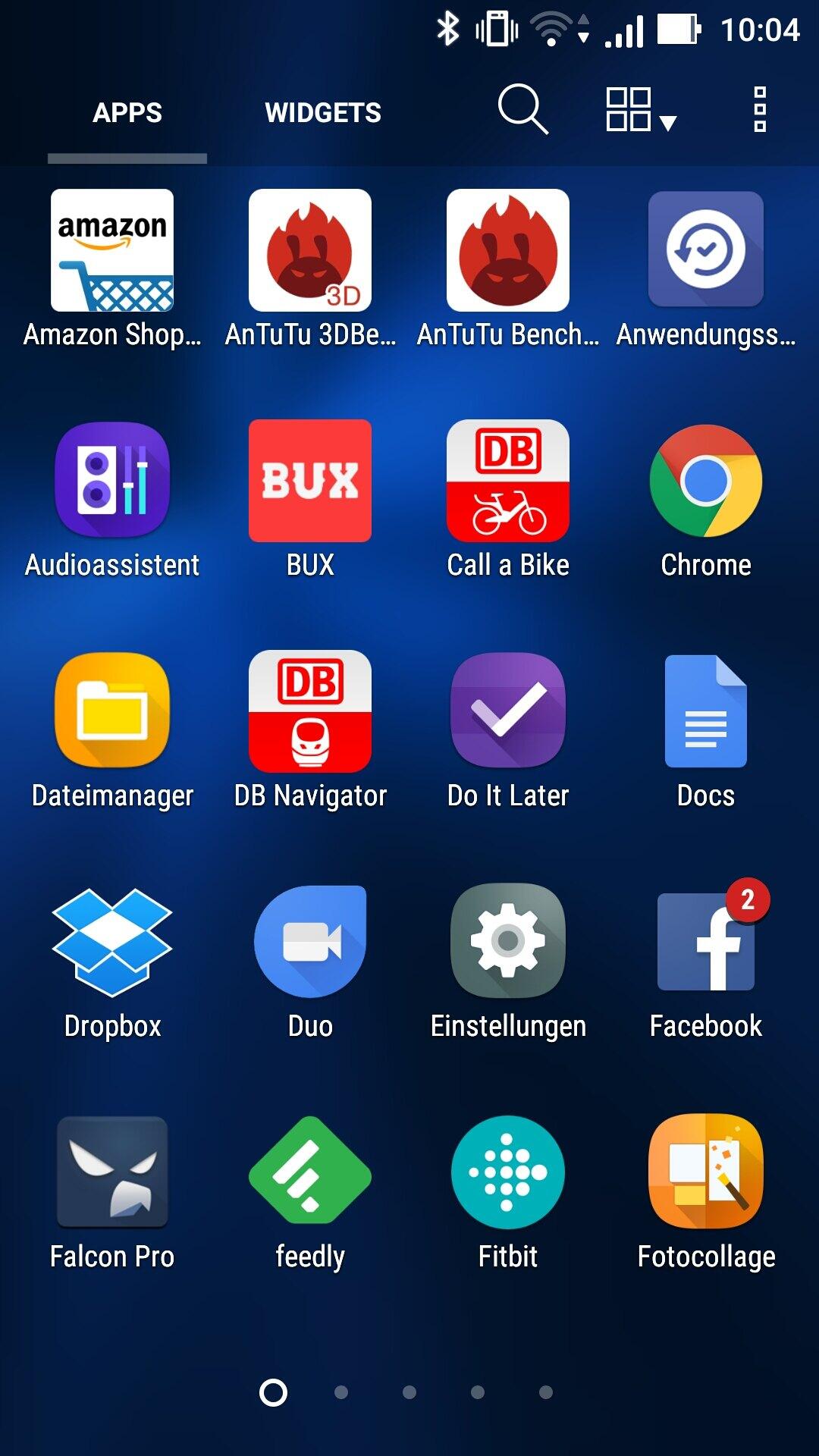Open Do It Later app
The image size is (819, 1456).
click(x=508, y=711)
